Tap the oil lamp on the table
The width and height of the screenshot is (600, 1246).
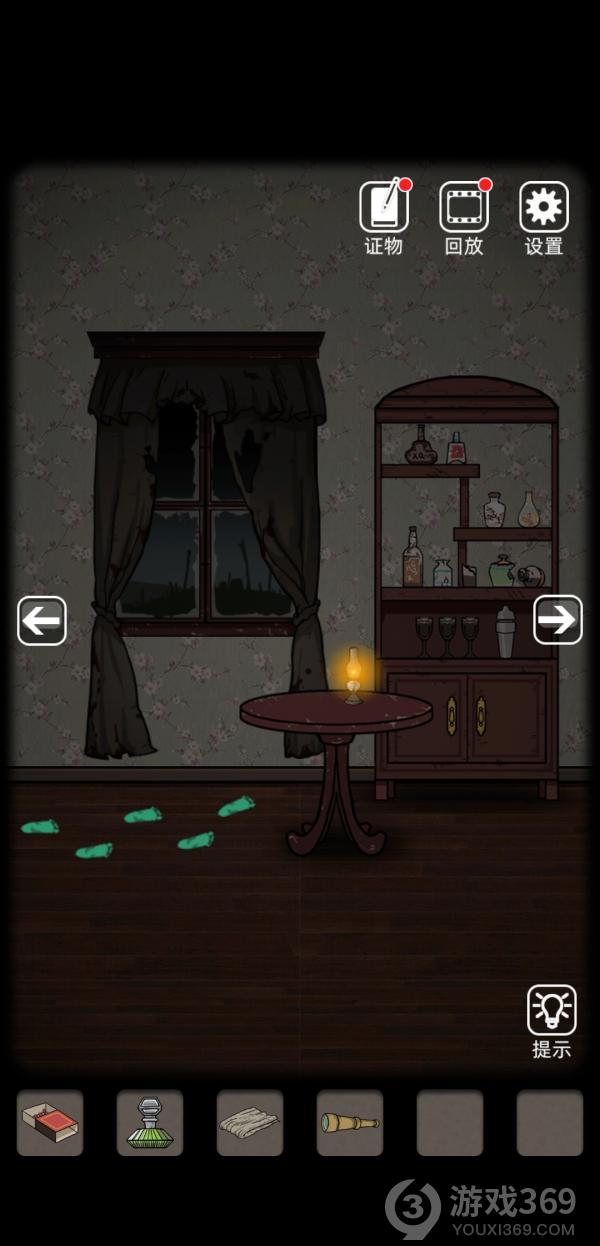pyautogui.click(x=352, y=677)
